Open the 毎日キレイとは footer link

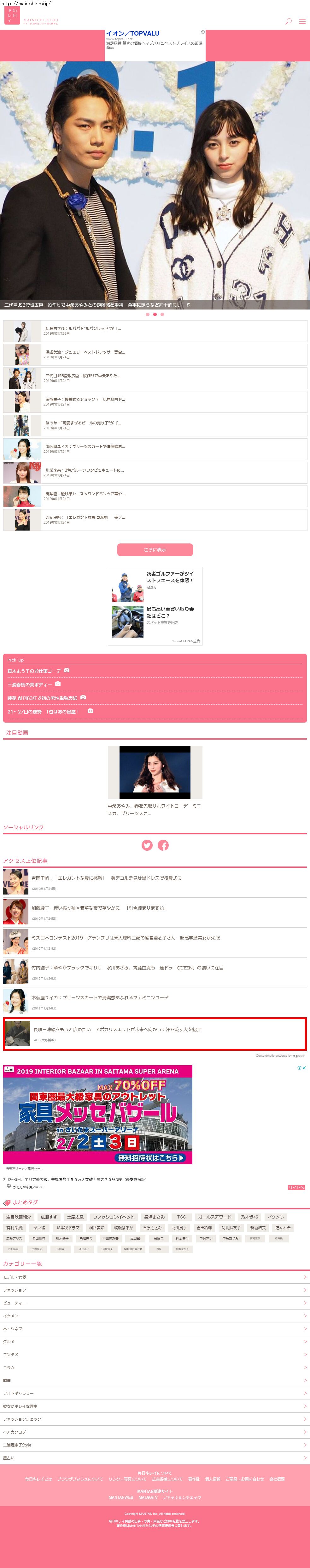[38, 1479]
